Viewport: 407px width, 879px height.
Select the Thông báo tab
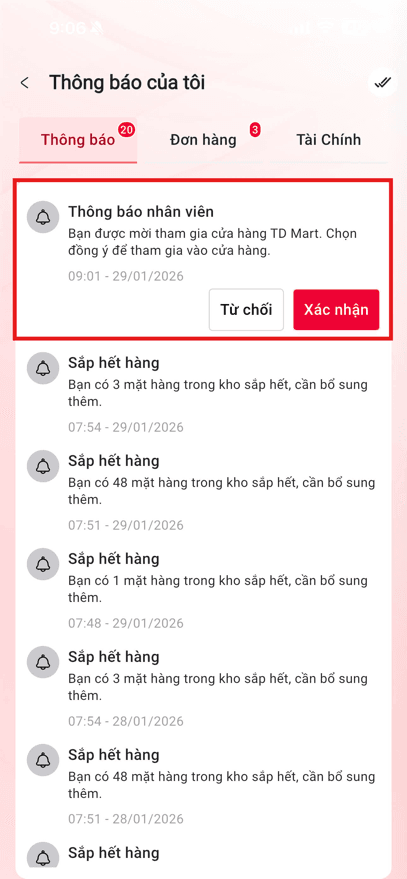(78, 140)
